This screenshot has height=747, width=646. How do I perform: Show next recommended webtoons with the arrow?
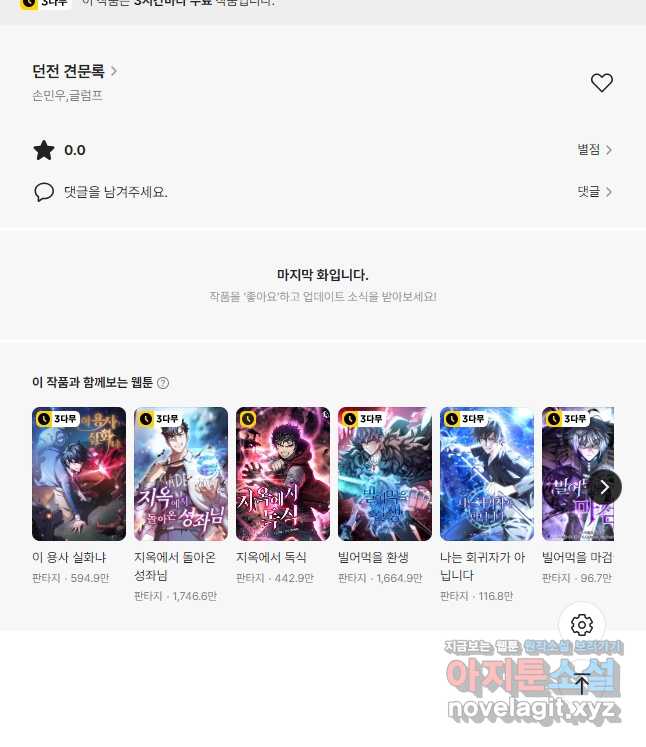(x=604, y=487)
